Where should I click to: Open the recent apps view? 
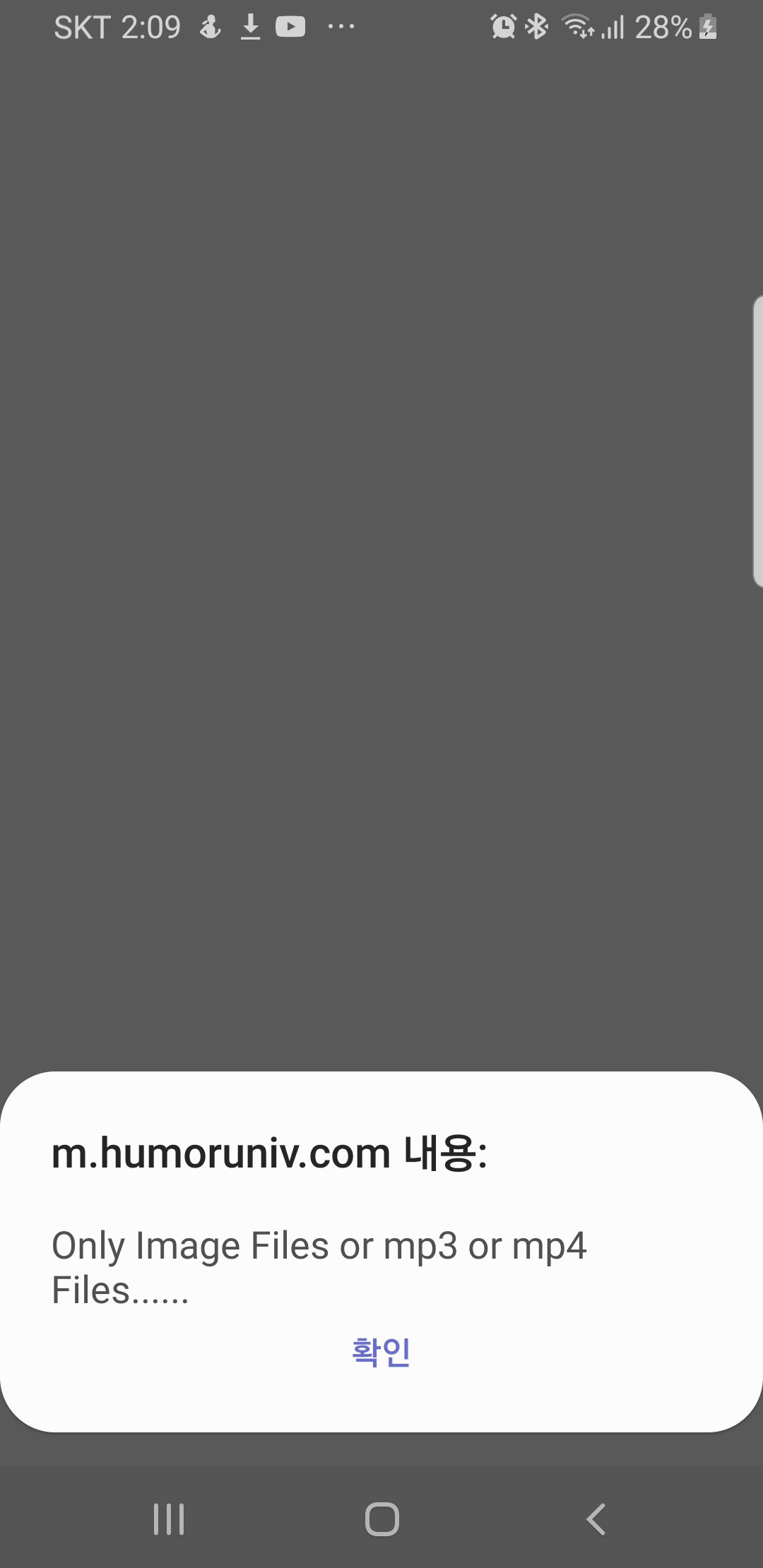pos(169,1519)
